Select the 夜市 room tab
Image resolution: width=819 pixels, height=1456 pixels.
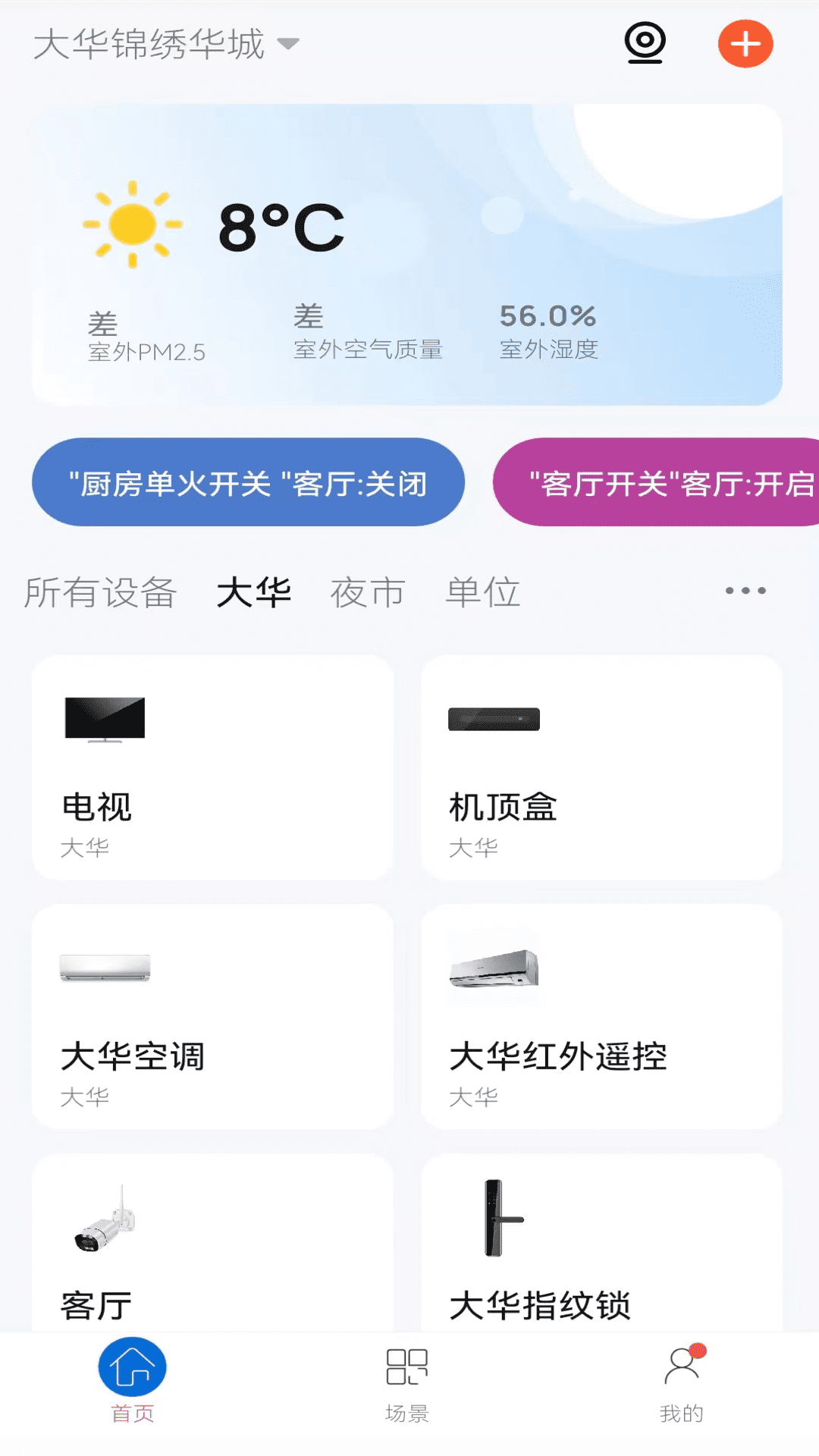pos(369,593)
